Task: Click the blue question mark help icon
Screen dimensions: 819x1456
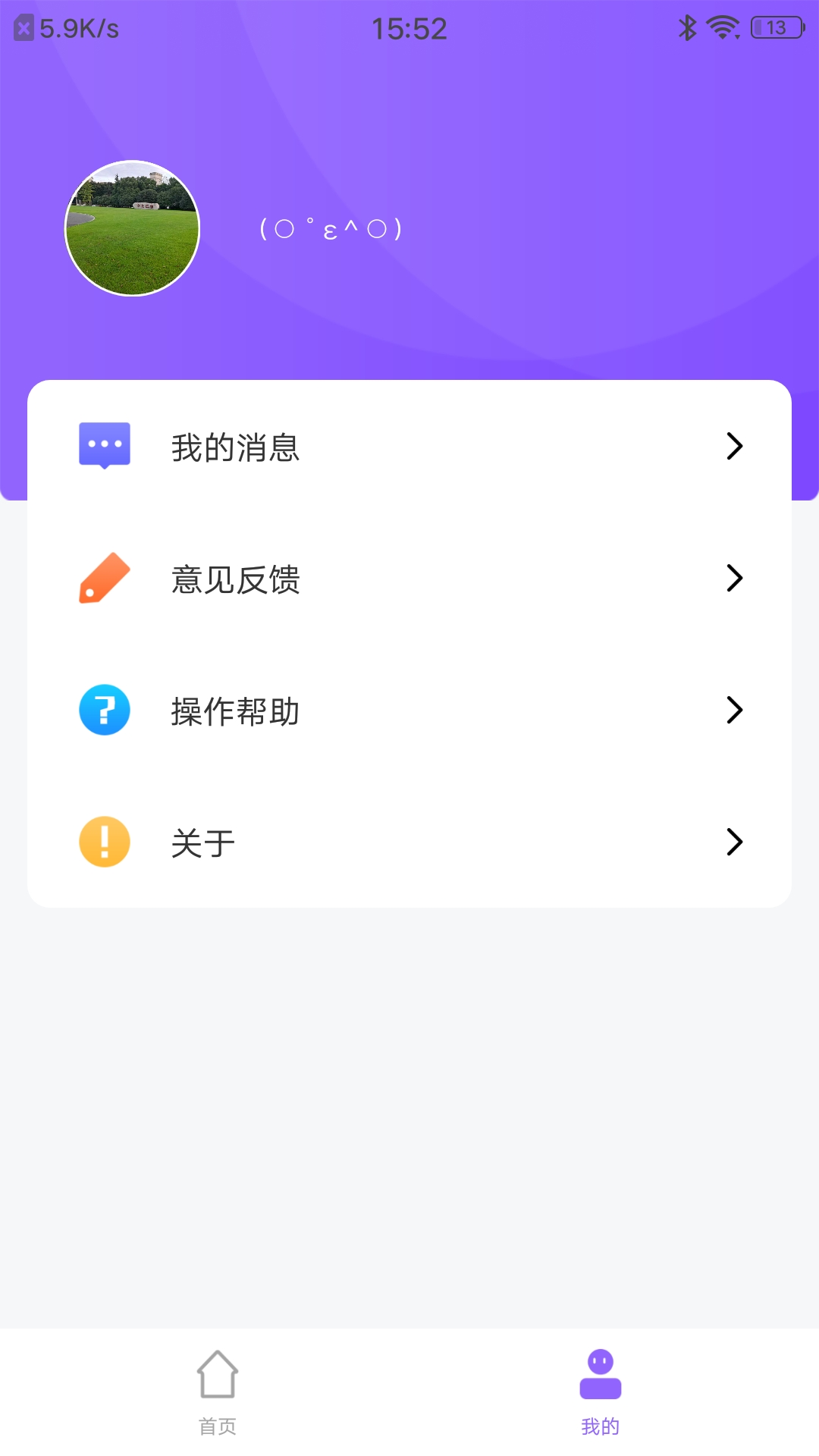Action: point(104,711)
